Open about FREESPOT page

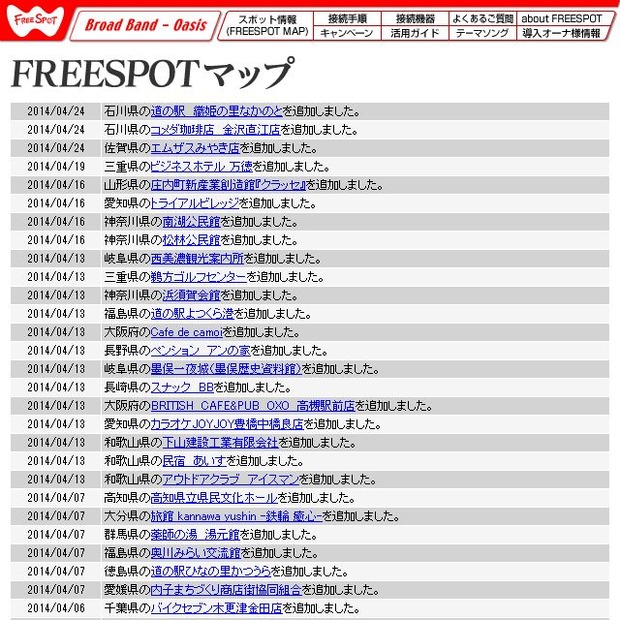point(561,18)
